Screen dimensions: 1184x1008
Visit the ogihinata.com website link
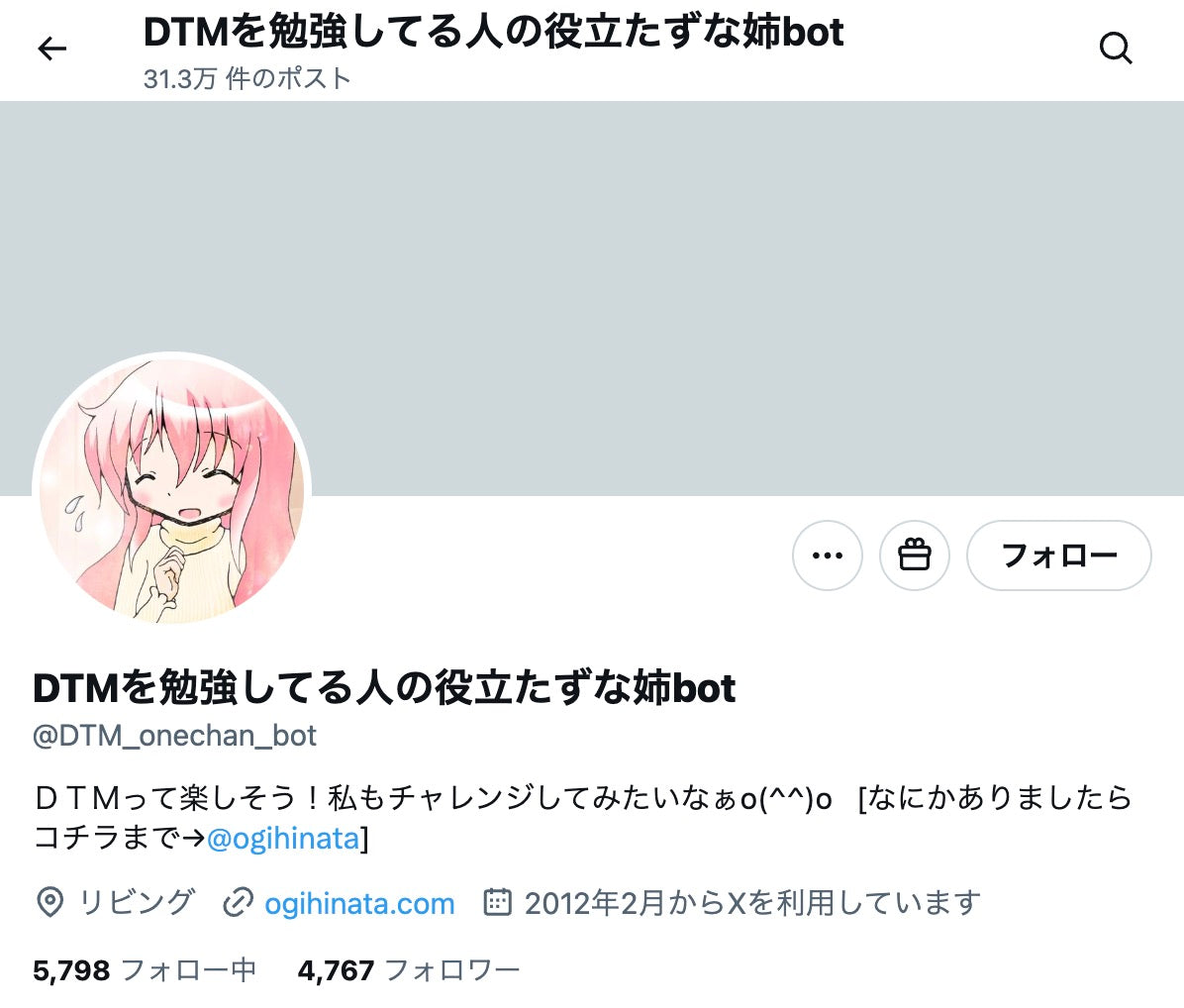pyautogui.click(x=359, y=903)
